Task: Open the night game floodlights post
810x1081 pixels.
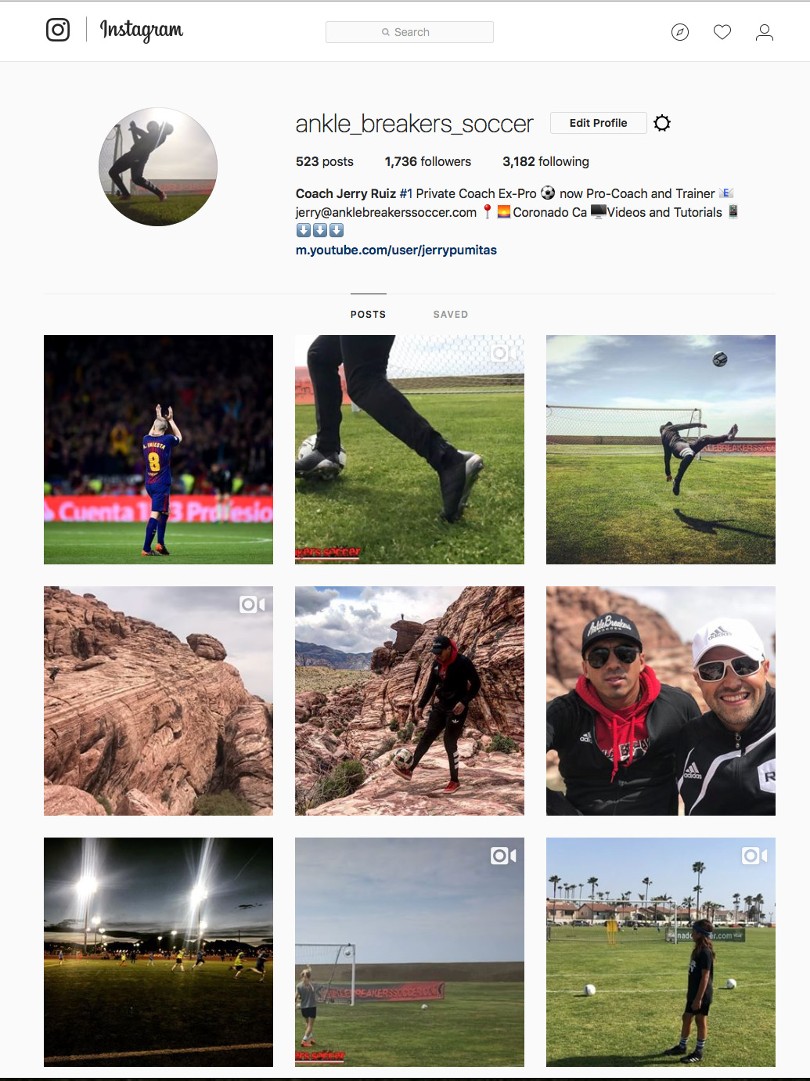Action: (158, 952)
